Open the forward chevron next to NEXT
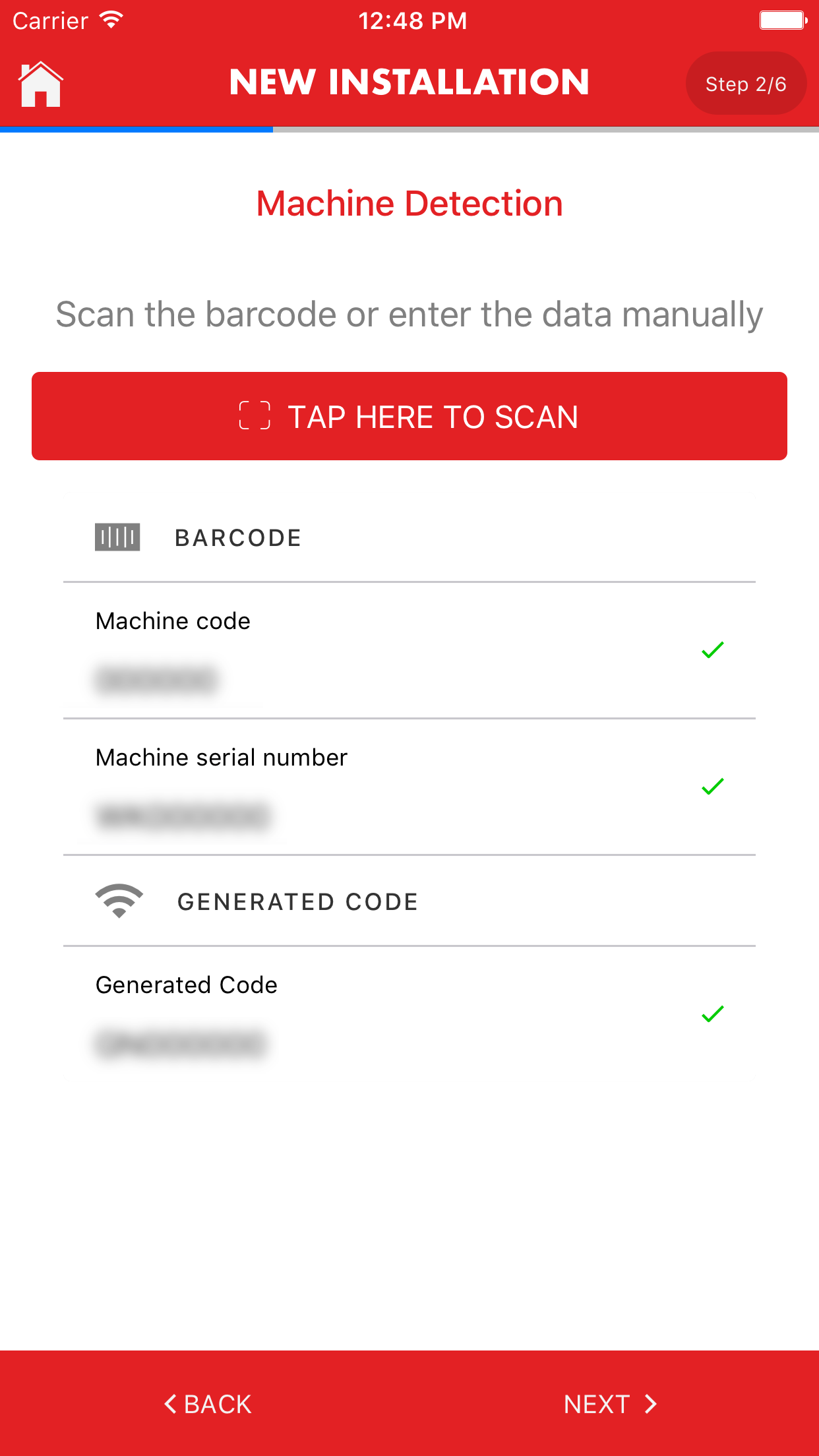 coord(652,1404)
